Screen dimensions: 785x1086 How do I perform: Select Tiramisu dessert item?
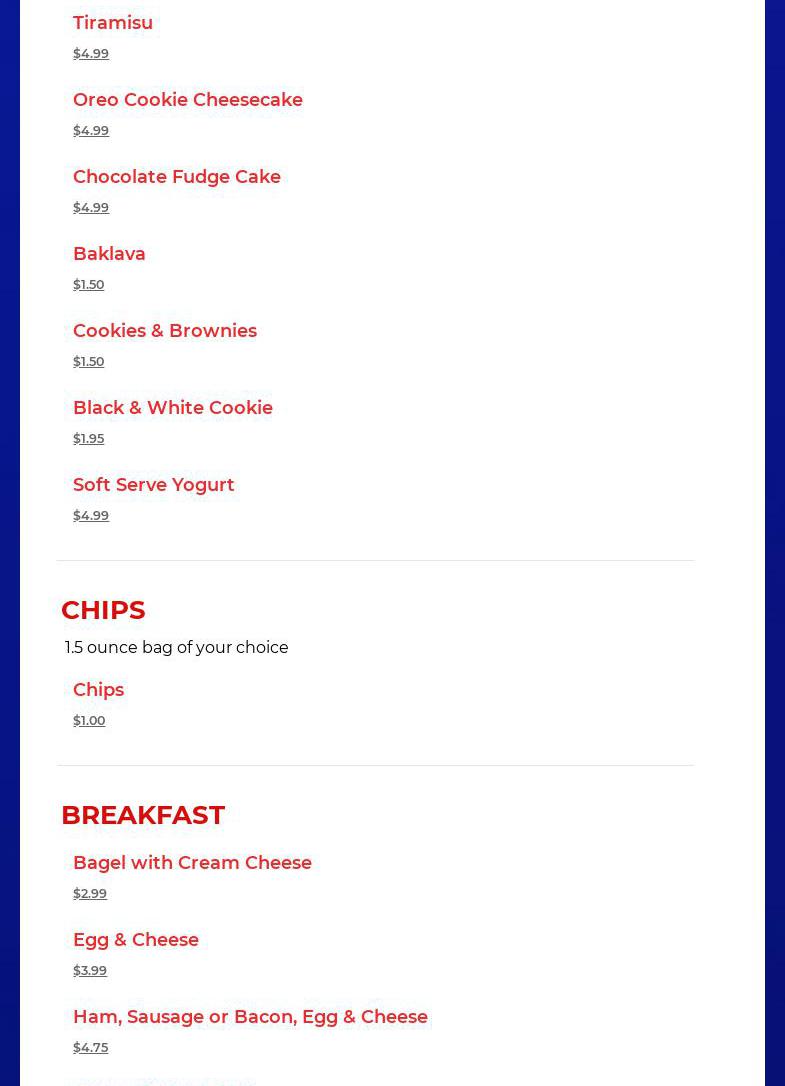coord(113,23)
